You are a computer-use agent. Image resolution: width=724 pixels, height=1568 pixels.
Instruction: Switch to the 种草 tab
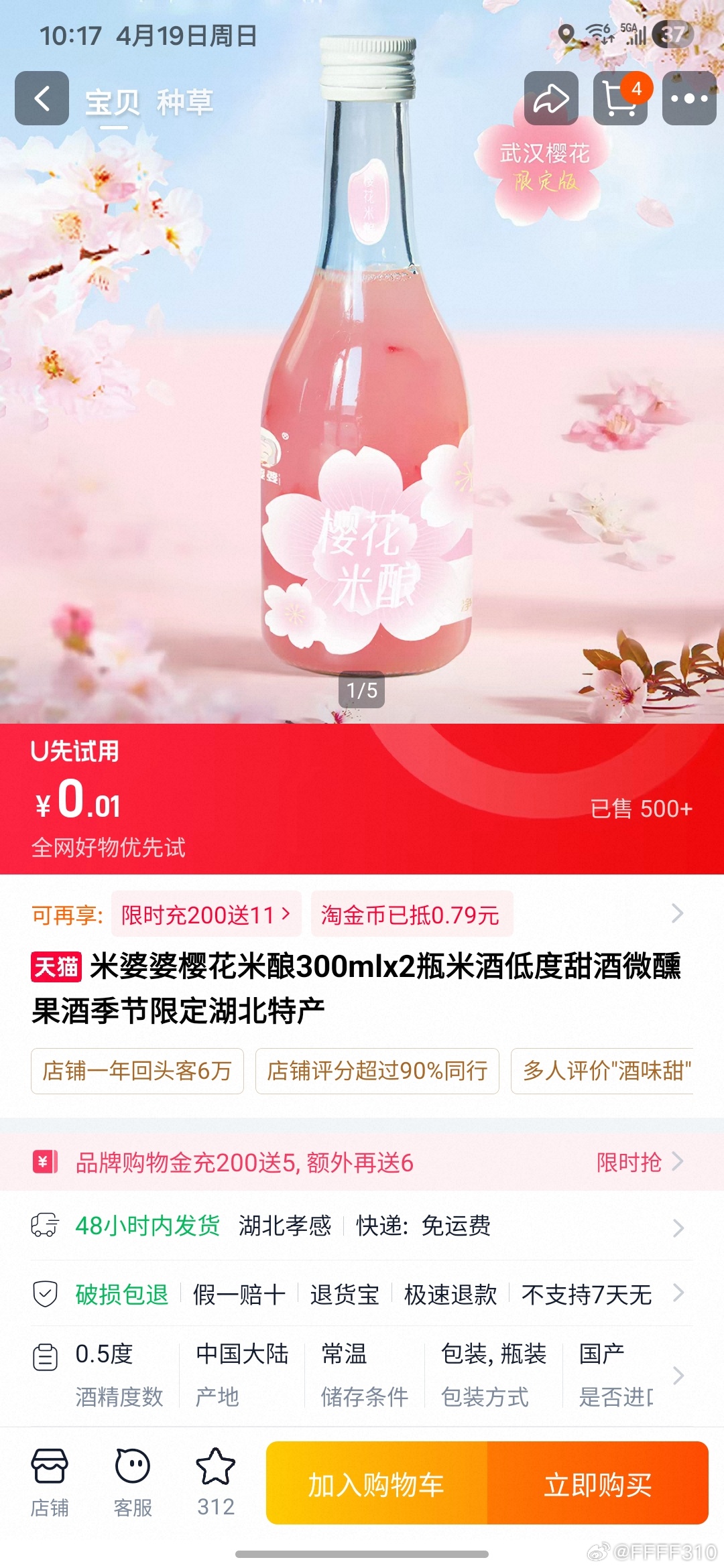(x=184, y=103)
